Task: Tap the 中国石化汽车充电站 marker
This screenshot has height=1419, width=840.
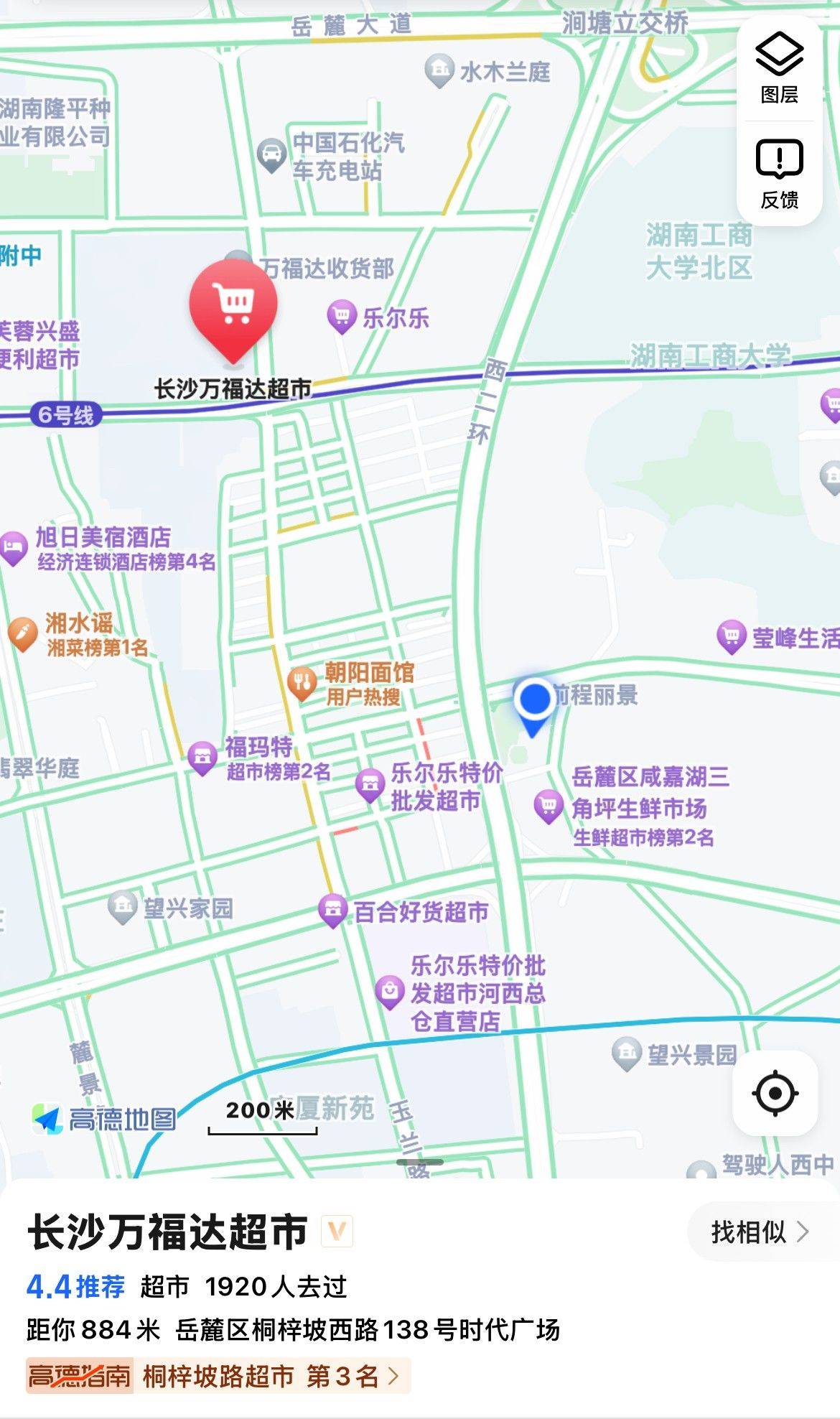Action: click(271, 155)
